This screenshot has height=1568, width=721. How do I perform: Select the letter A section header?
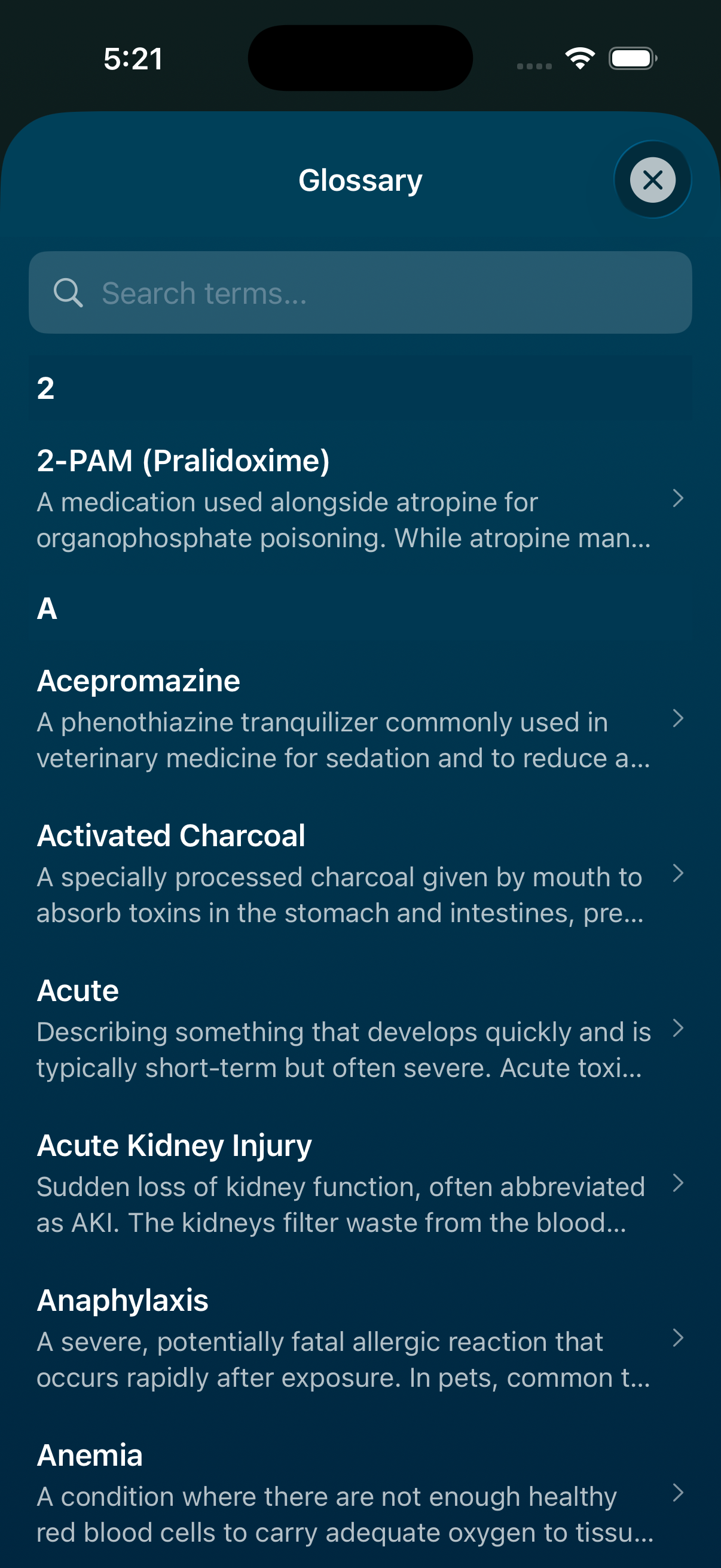[47, 609]
